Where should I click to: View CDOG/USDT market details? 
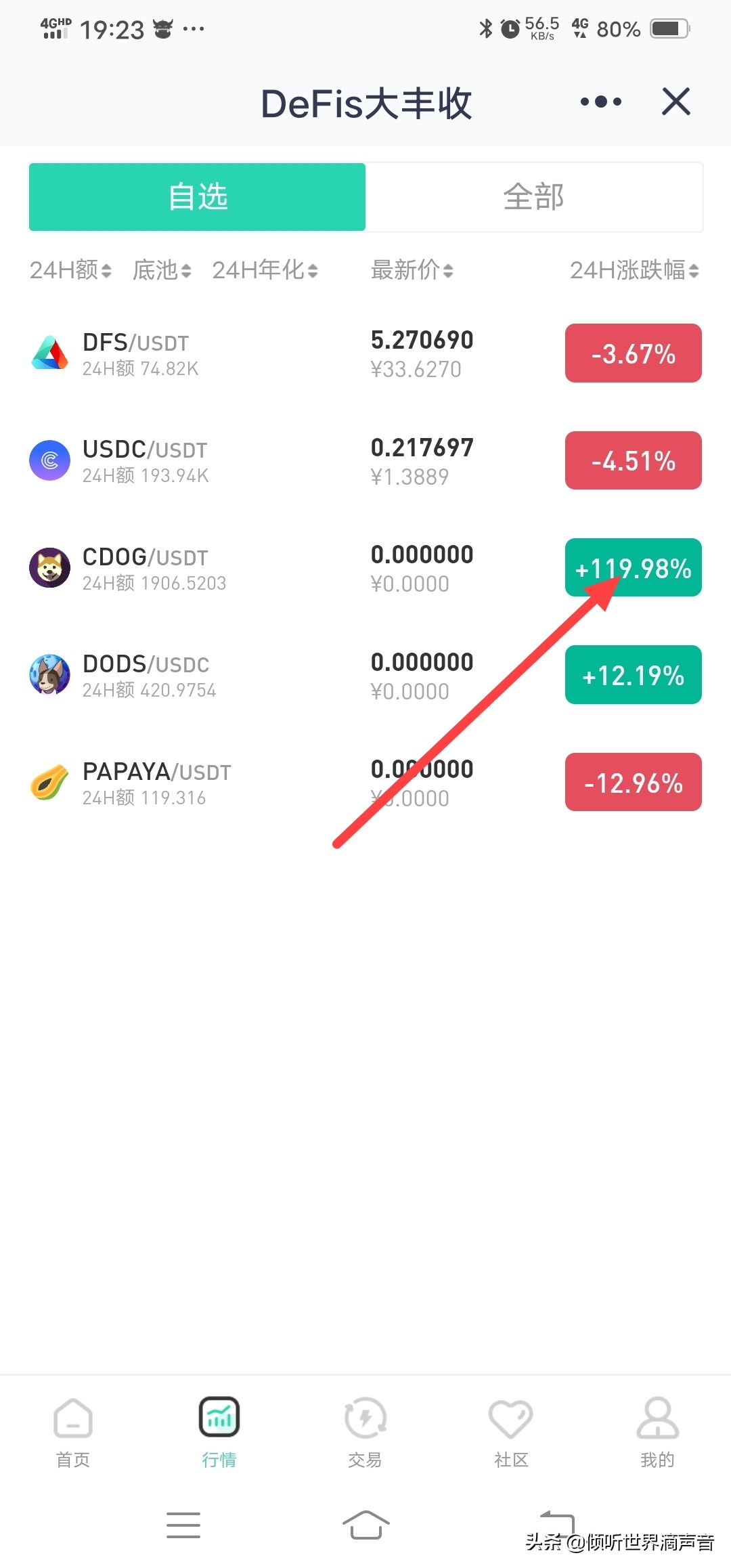point(203,568)
